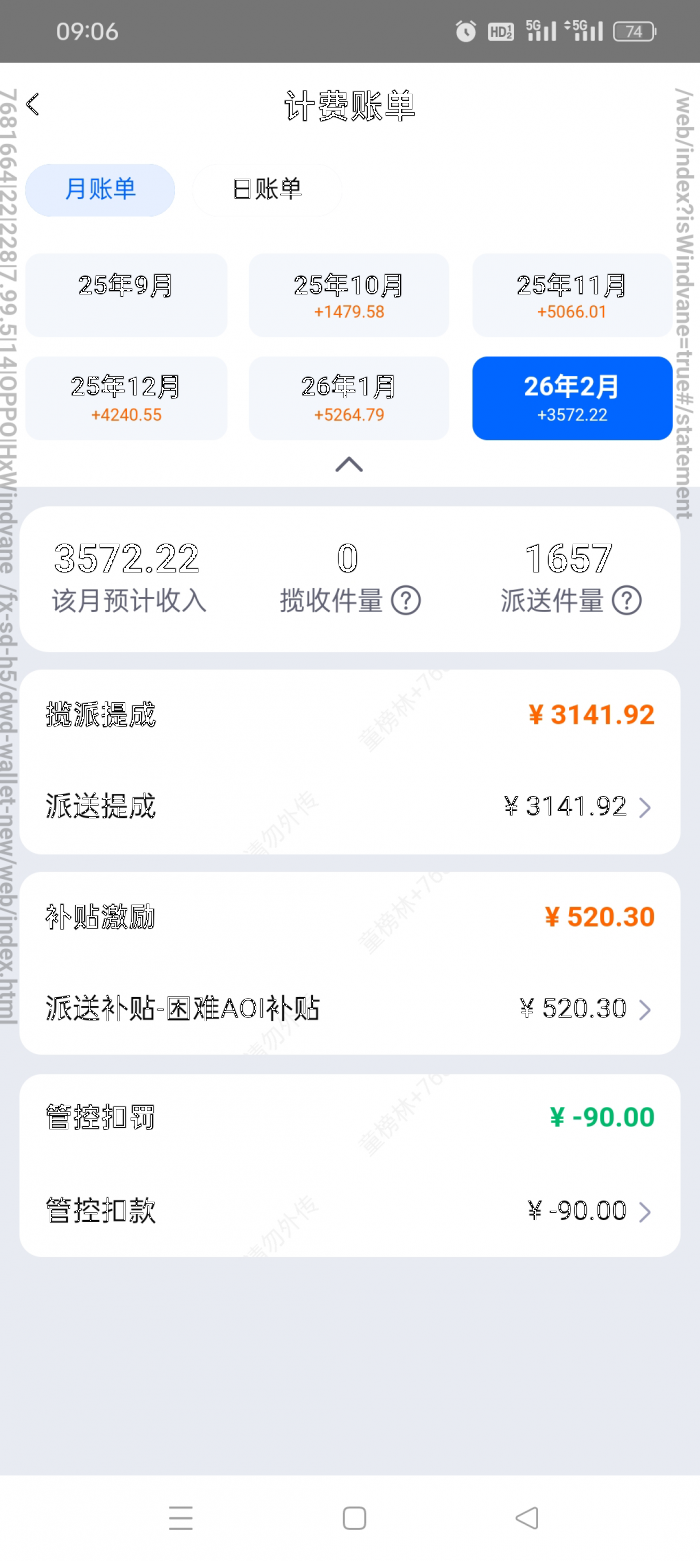
Task: Select the 26年2月 month
Action: (x=572, y=397)
